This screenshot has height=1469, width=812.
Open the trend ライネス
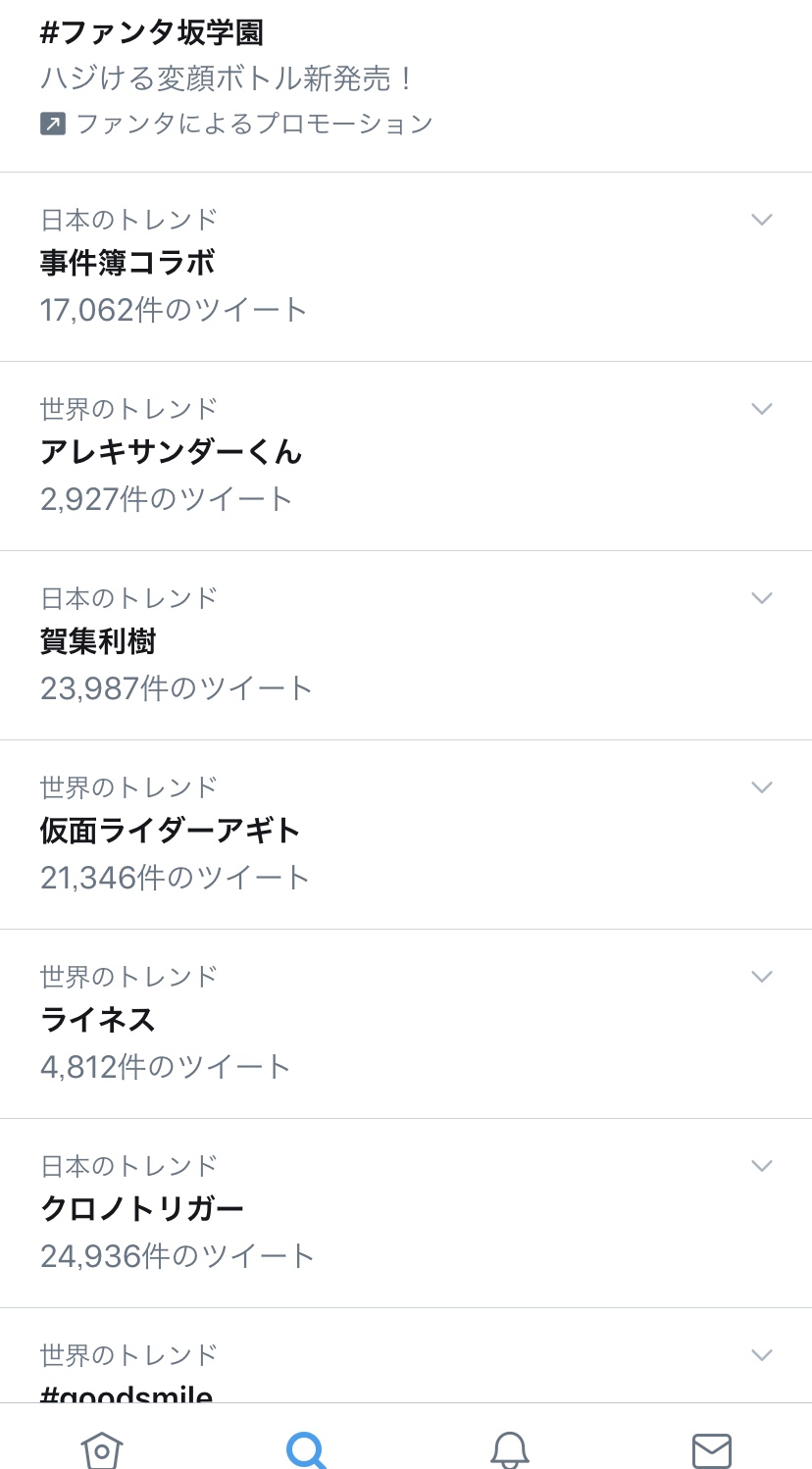[98, 1020]
